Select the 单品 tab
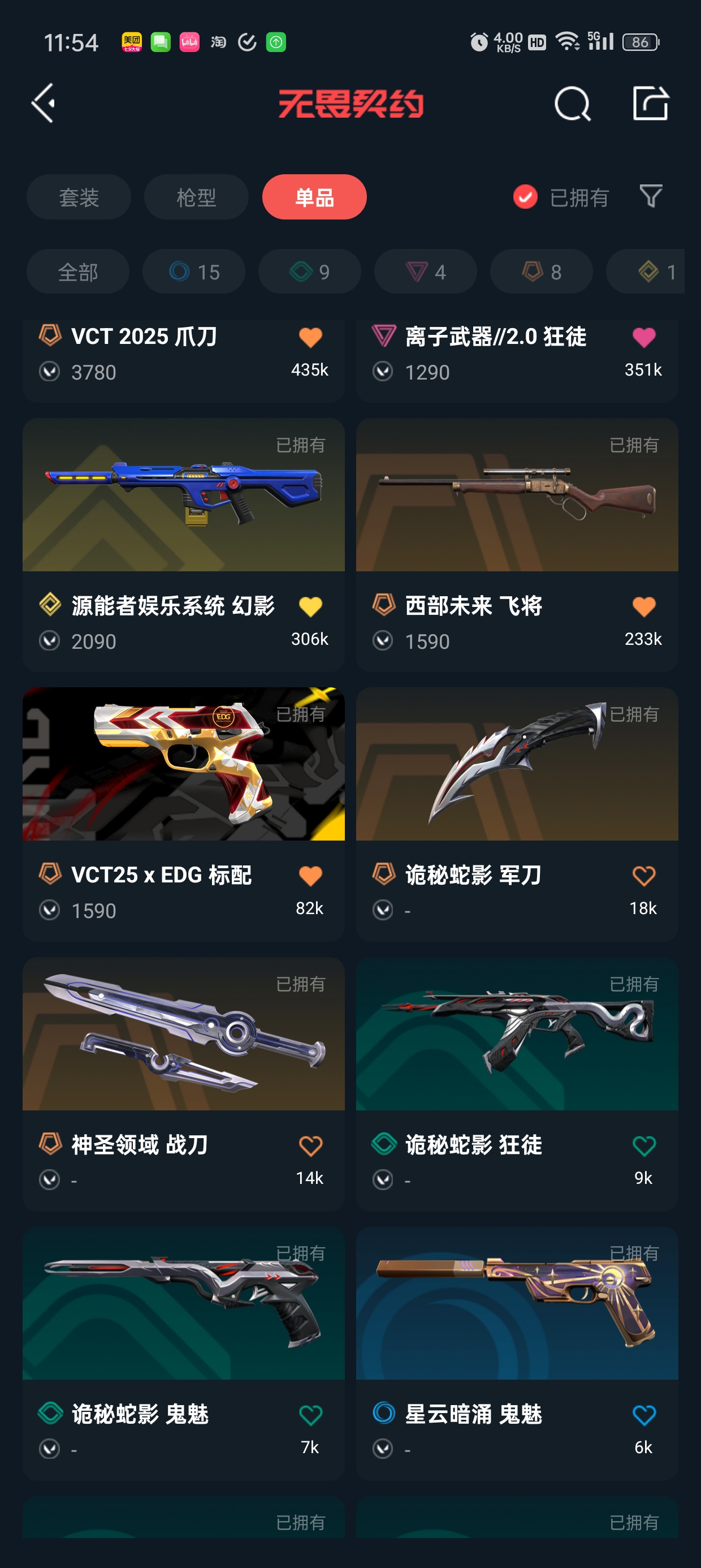Viewport: 701px width, 1568px height. tap(314, 197)
